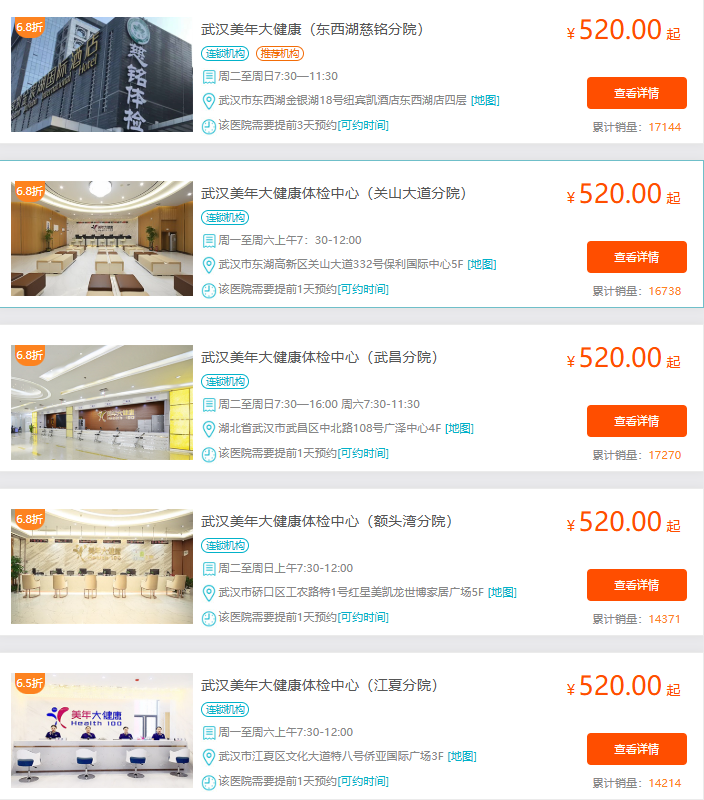This screenshot has height=800, width=704.
Task: View 地图 for 额头湾分院
Action: coord(502,592)
